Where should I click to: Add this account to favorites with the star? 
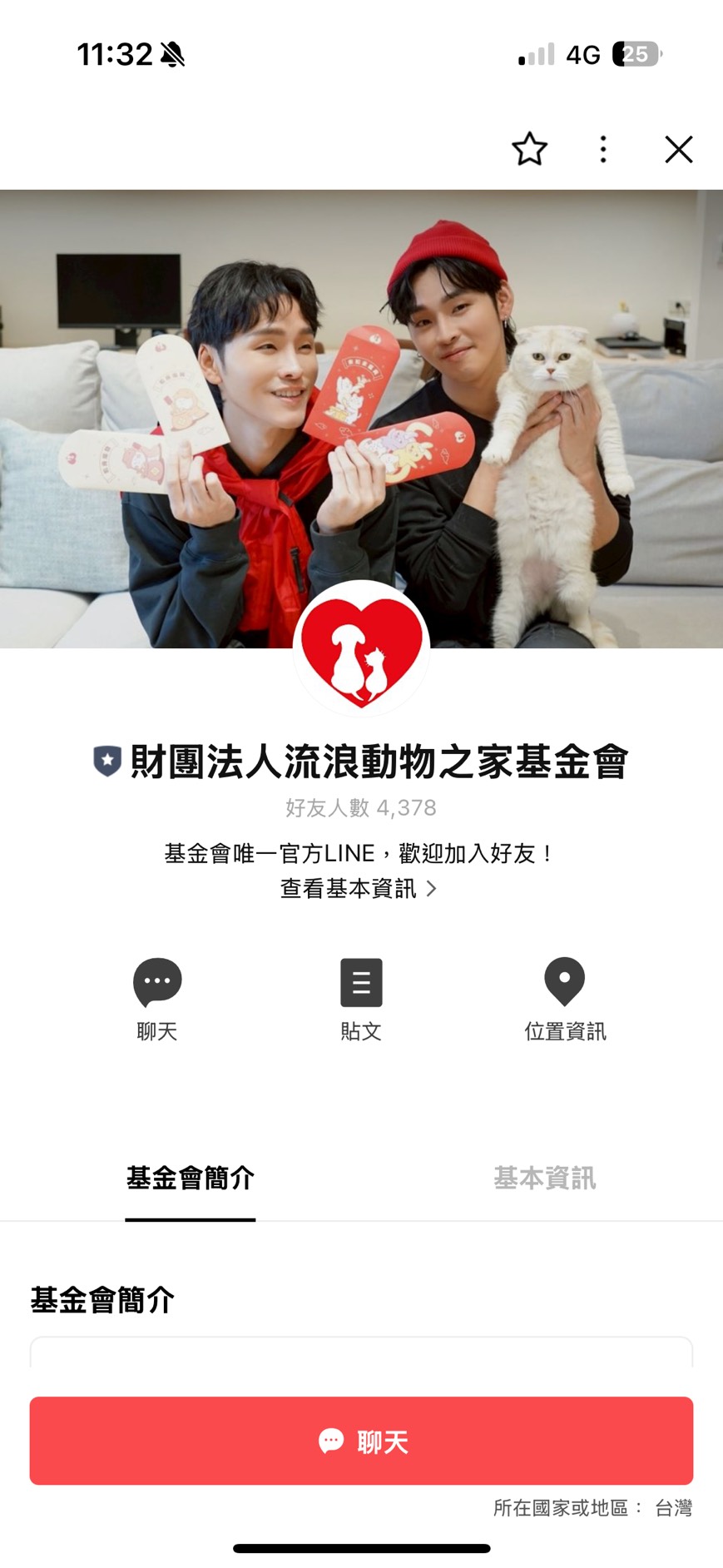point(529,150)
